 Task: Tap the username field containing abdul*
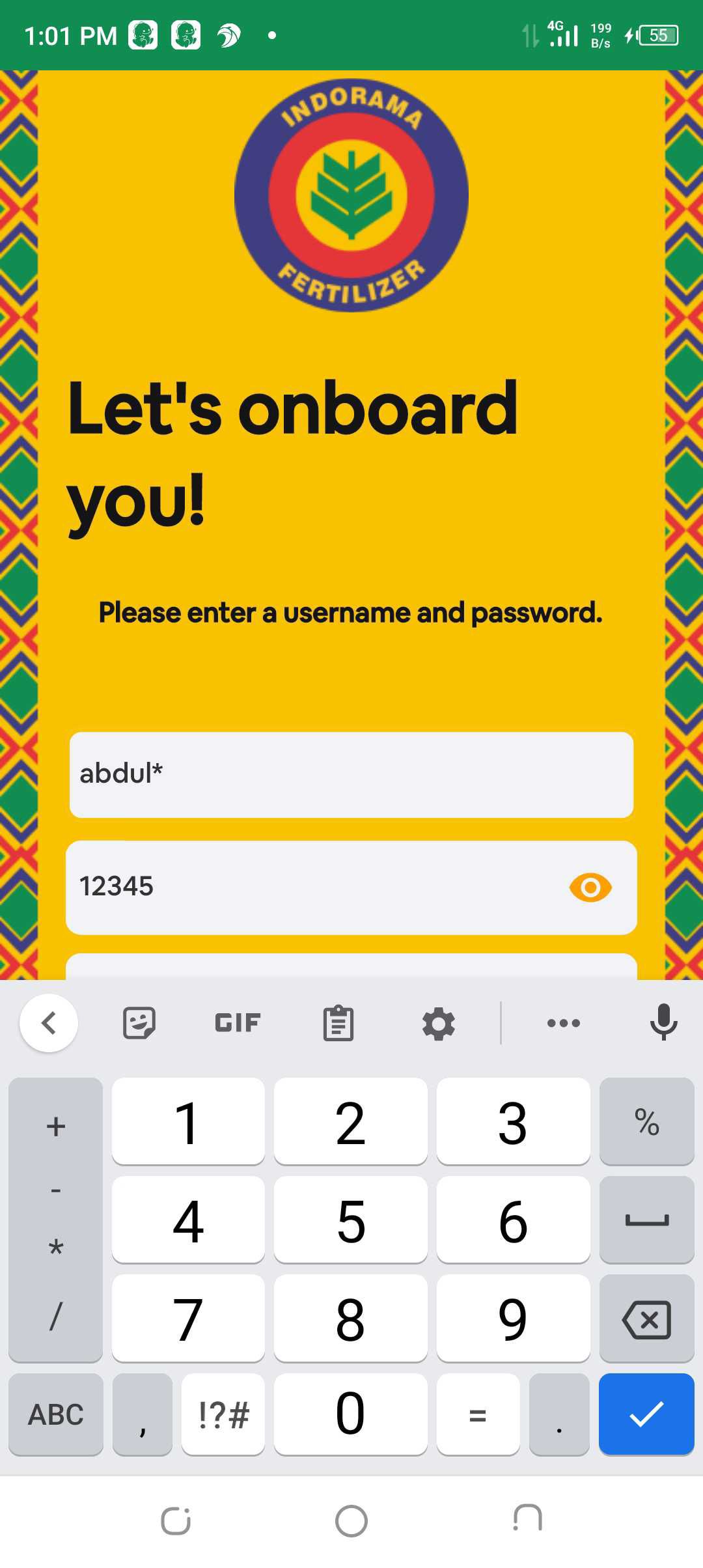[x=351, y=774]
